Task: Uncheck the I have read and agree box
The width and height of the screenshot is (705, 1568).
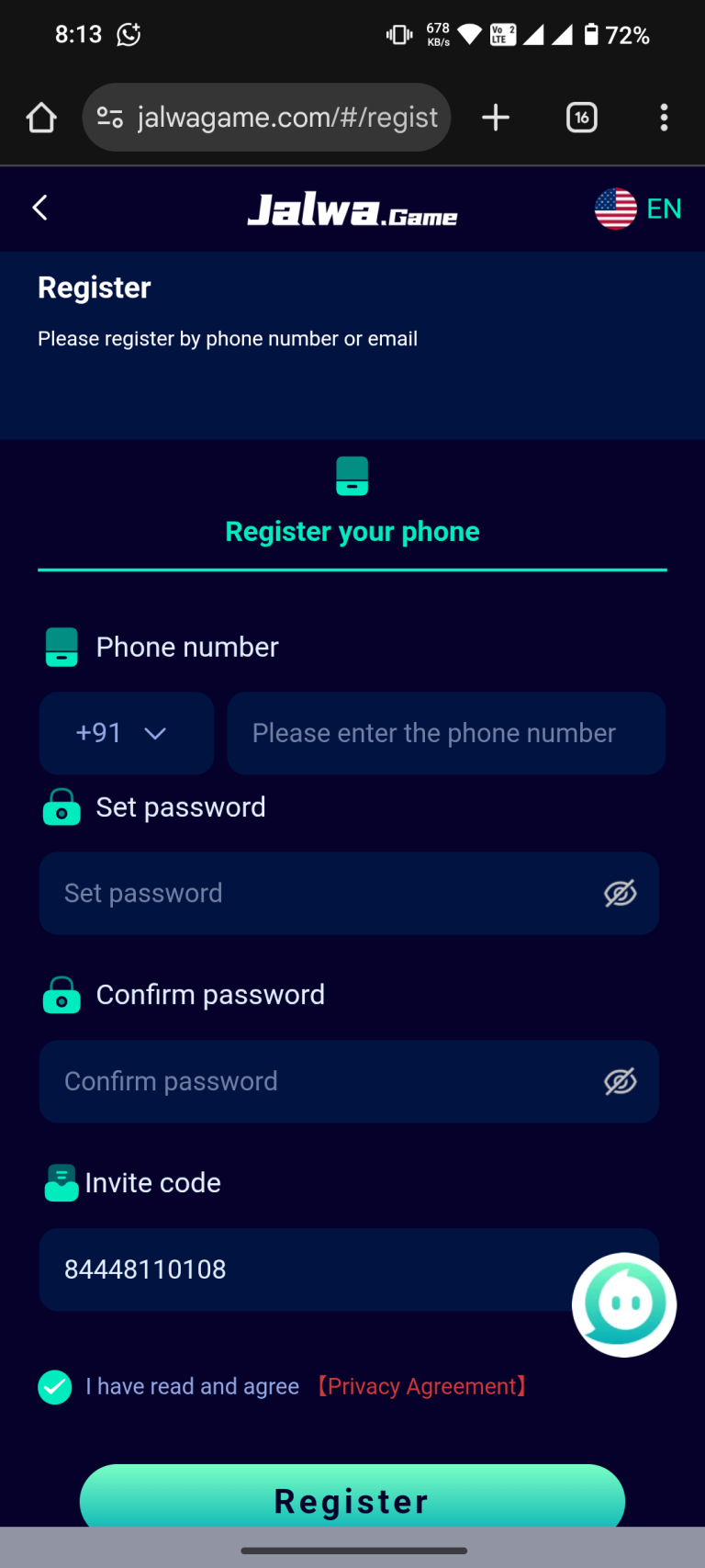Action: click(55, 1387)
